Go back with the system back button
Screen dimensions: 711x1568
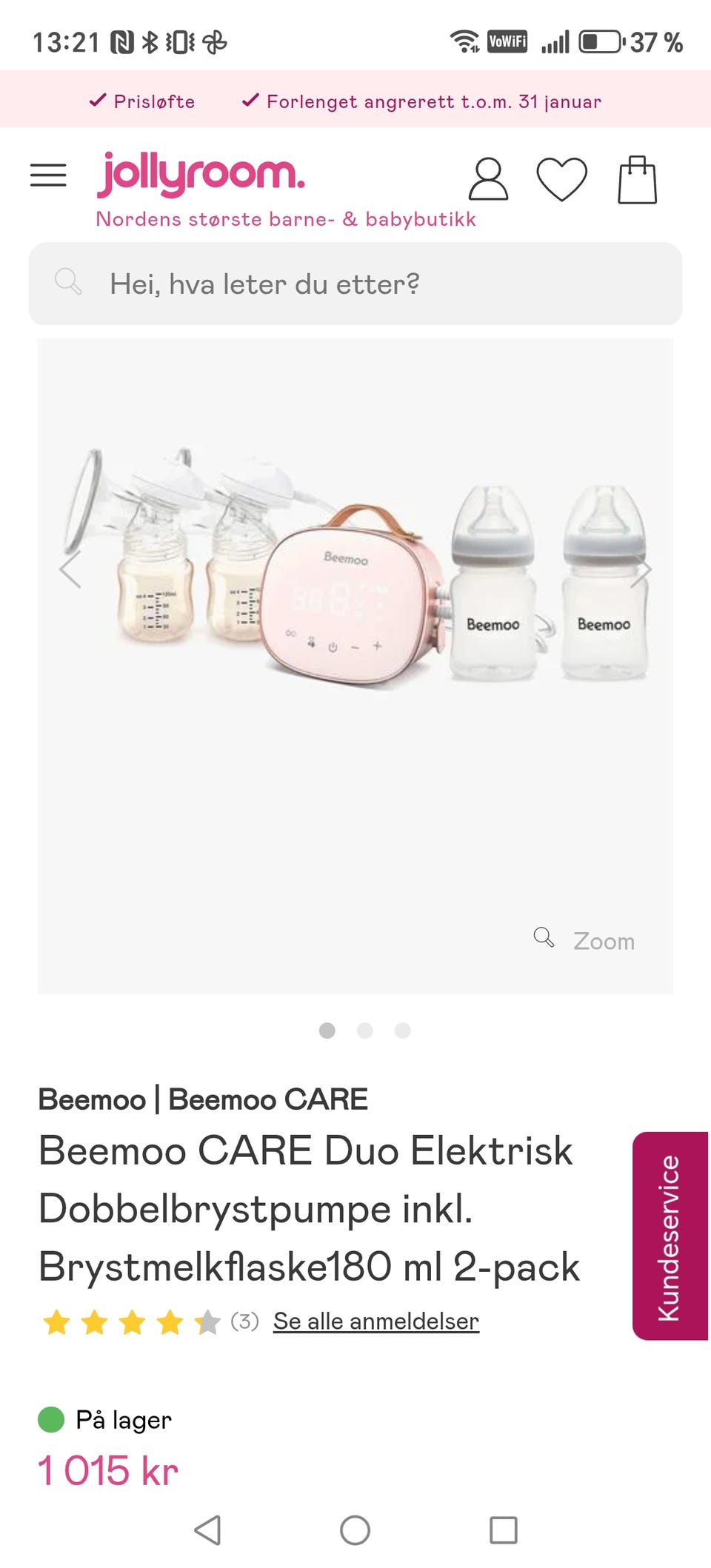pyautogui.click(x=207, y=1530)
